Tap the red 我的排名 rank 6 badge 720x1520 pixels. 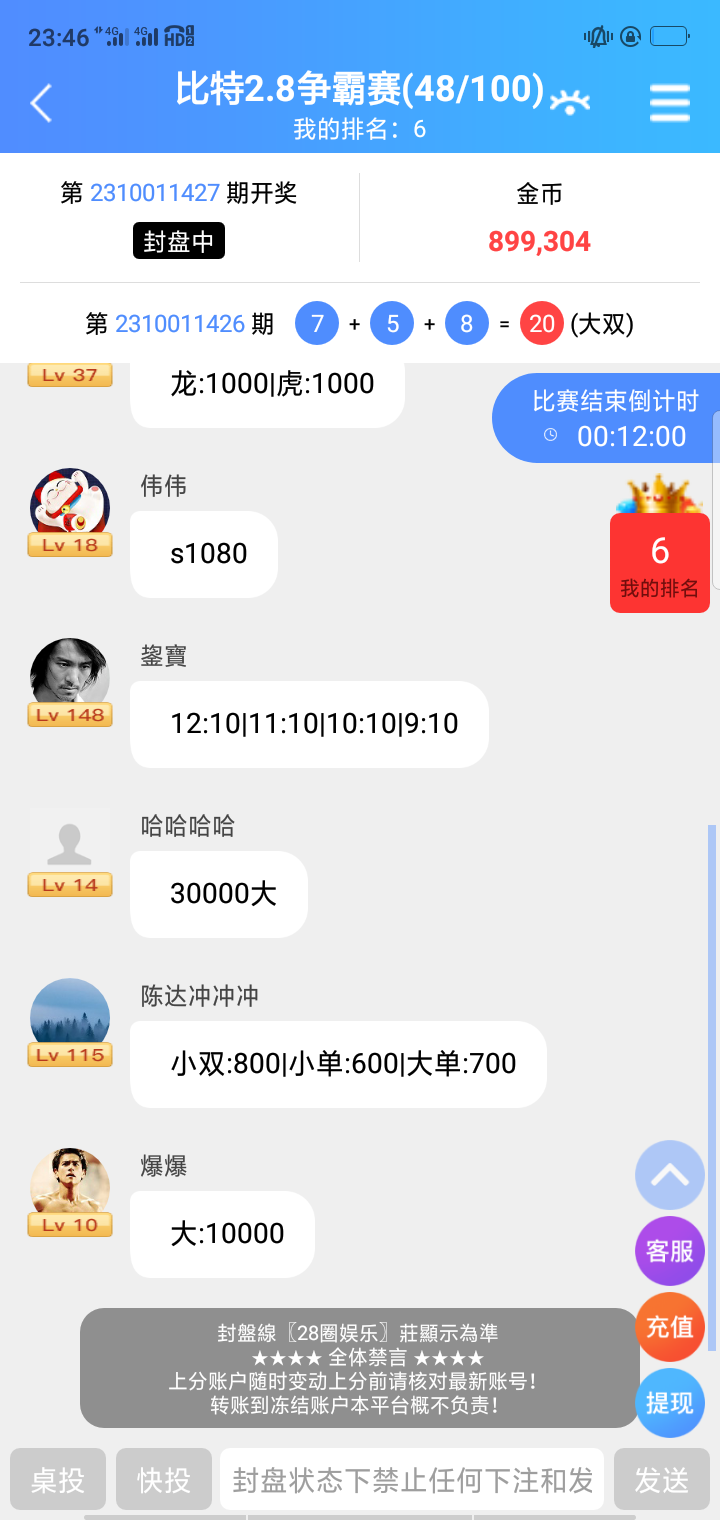point(659,562)
